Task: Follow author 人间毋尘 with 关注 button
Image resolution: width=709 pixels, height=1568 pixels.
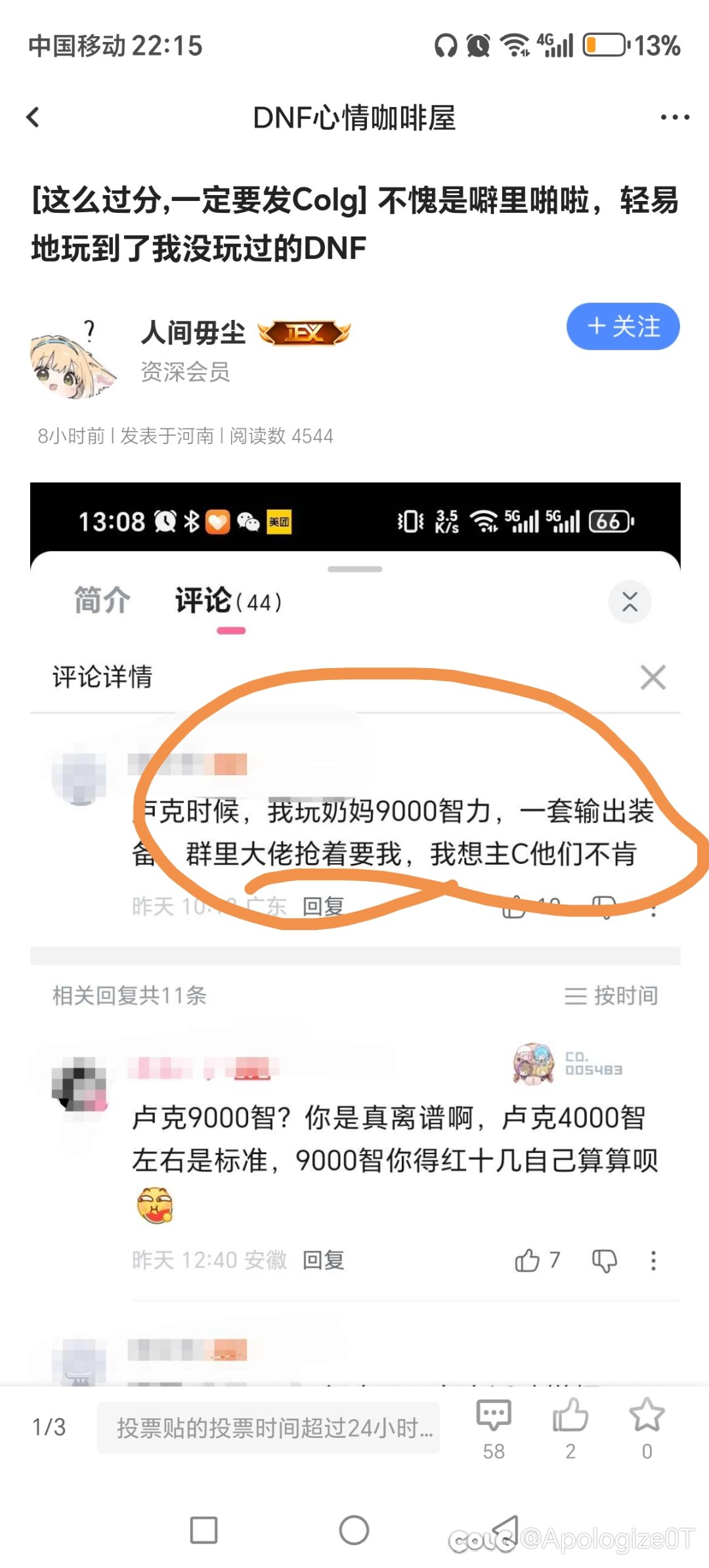Action: [x=622, y=326]
